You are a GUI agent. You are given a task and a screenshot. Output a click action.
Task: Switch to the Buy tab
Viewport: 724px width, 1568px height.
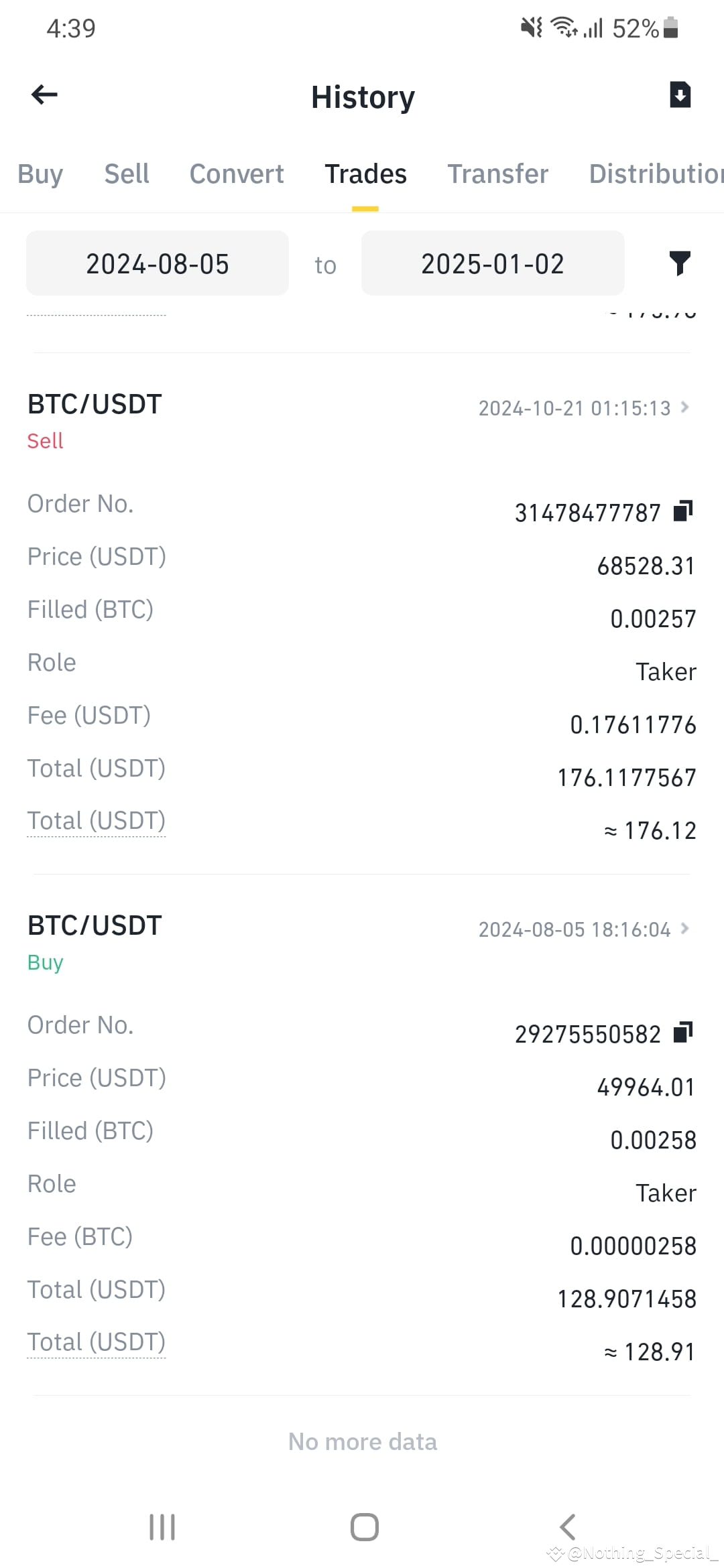click(x=40, y=174)
